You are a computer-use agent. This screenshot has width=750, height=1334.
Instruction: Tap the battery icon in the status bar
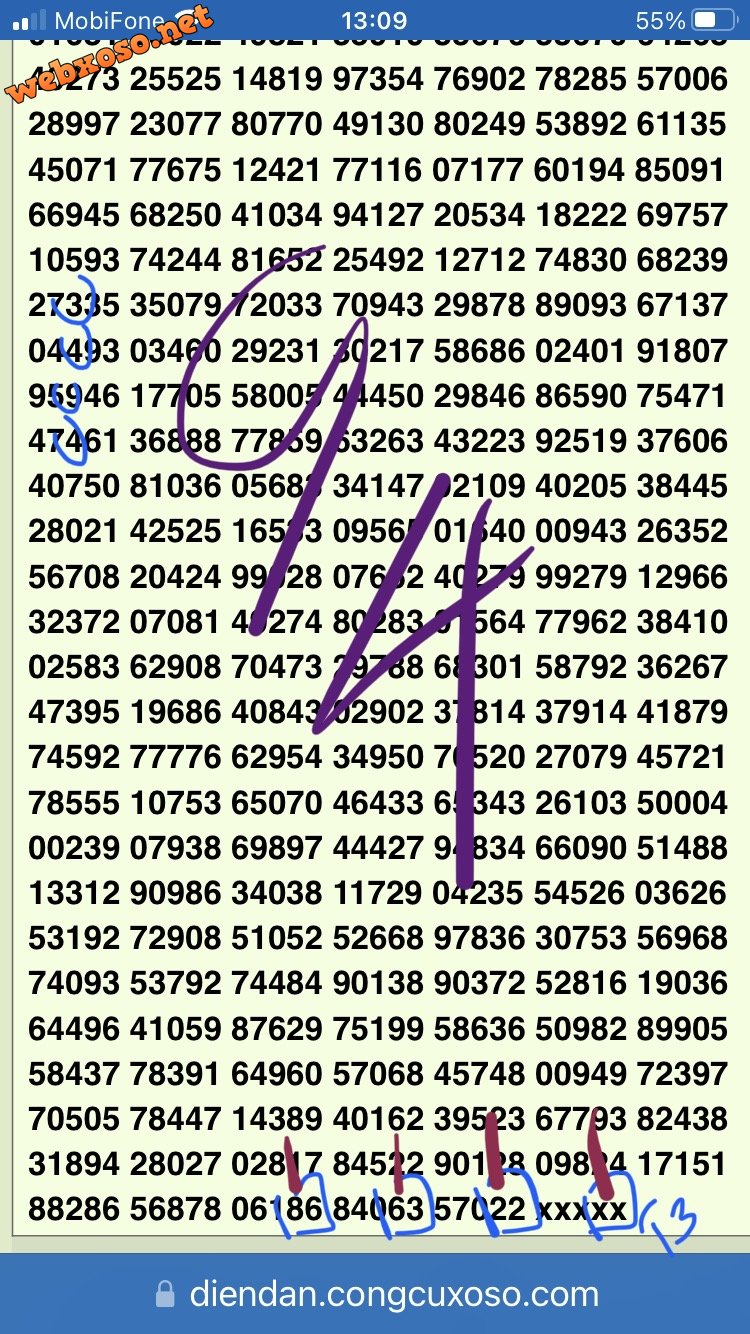pyautogui.click(x=712, y=18)
